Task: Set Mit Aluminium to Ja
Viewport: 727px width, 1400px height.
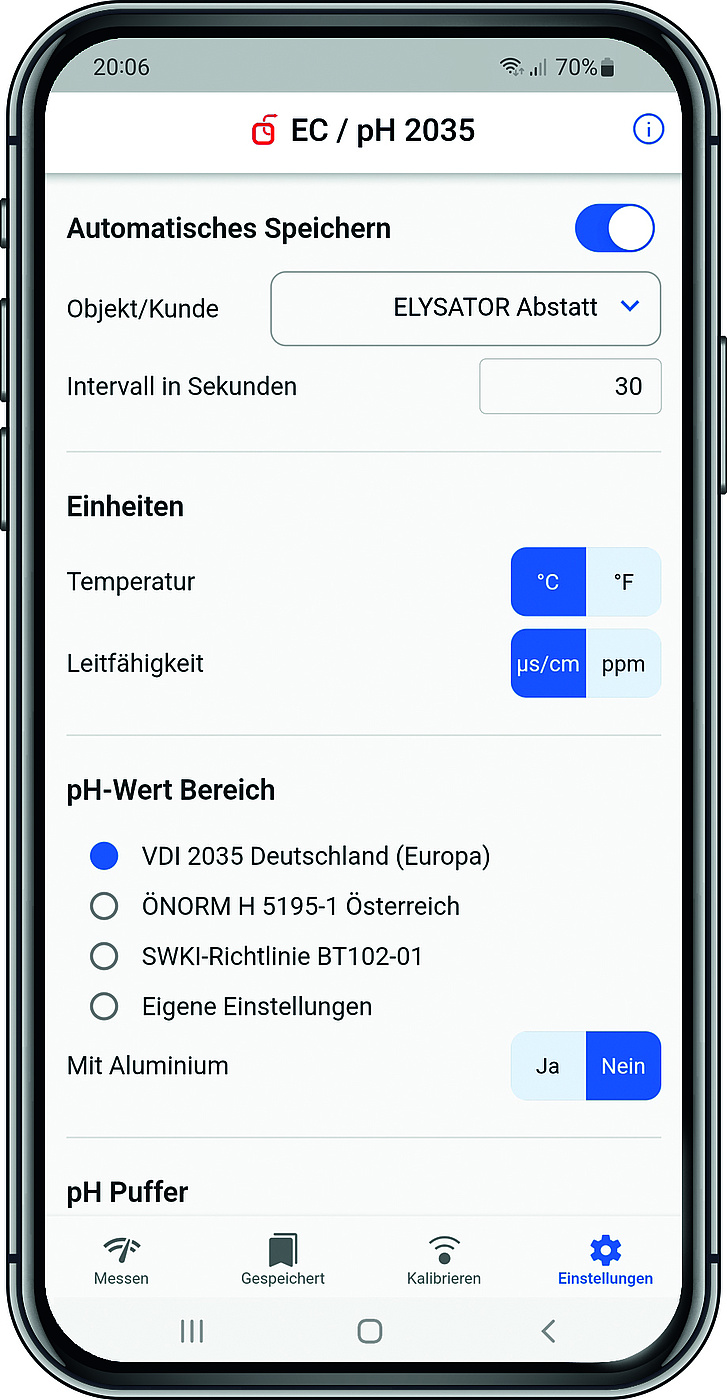Action: (x=547, y=1066)
